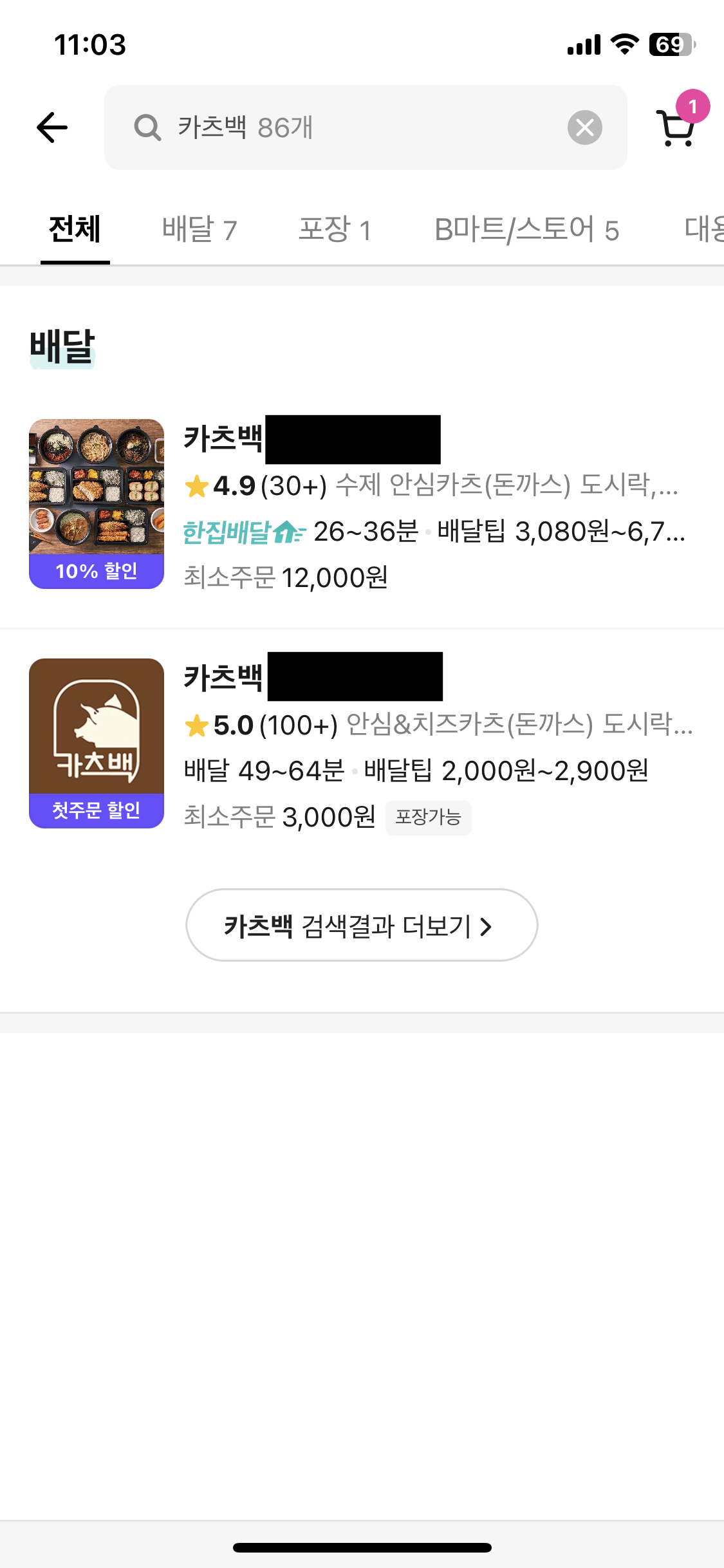Tap the 카츠백 search field
Viewport: 724px width, 1568px height.
348,127
